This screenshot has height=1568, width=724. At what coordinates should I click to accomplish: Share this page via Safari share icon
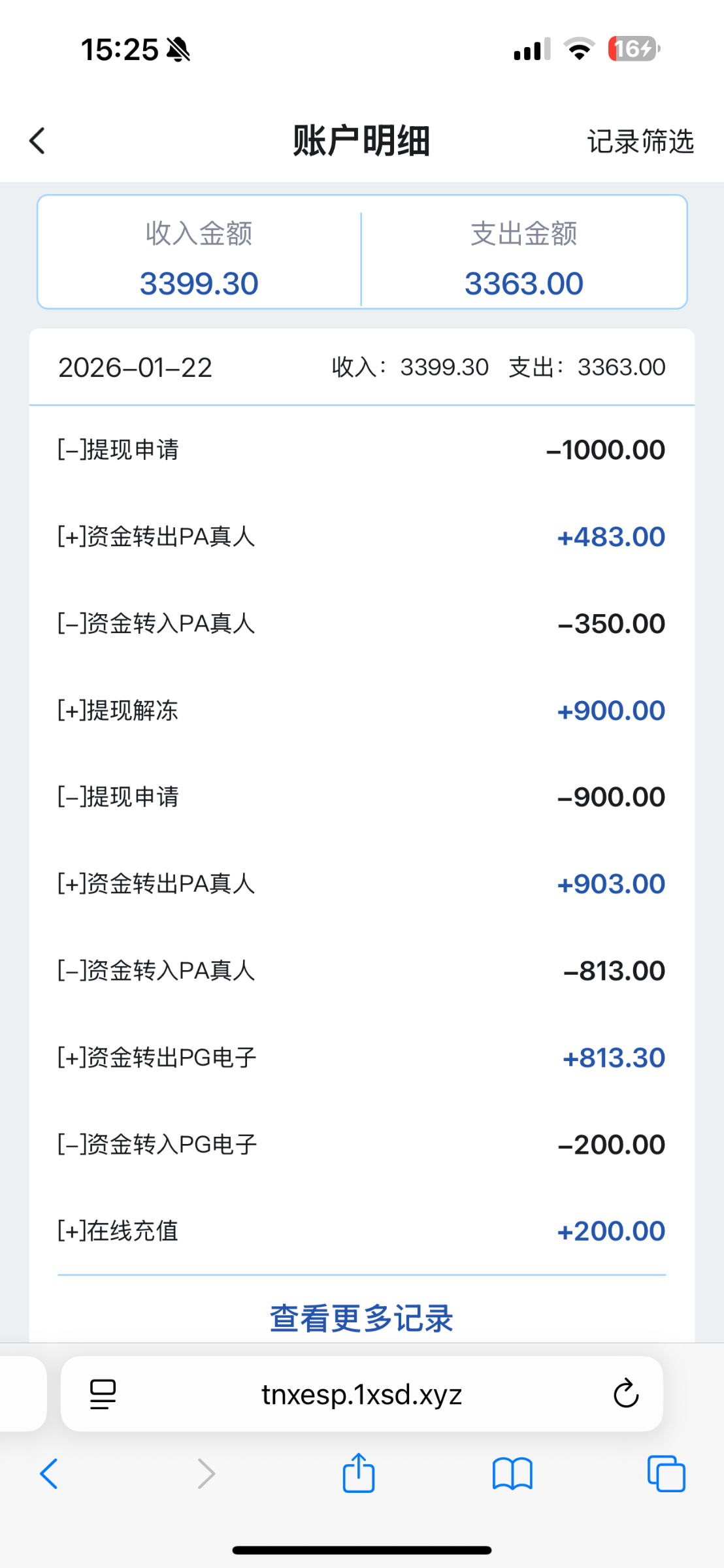coord(359,1473)
